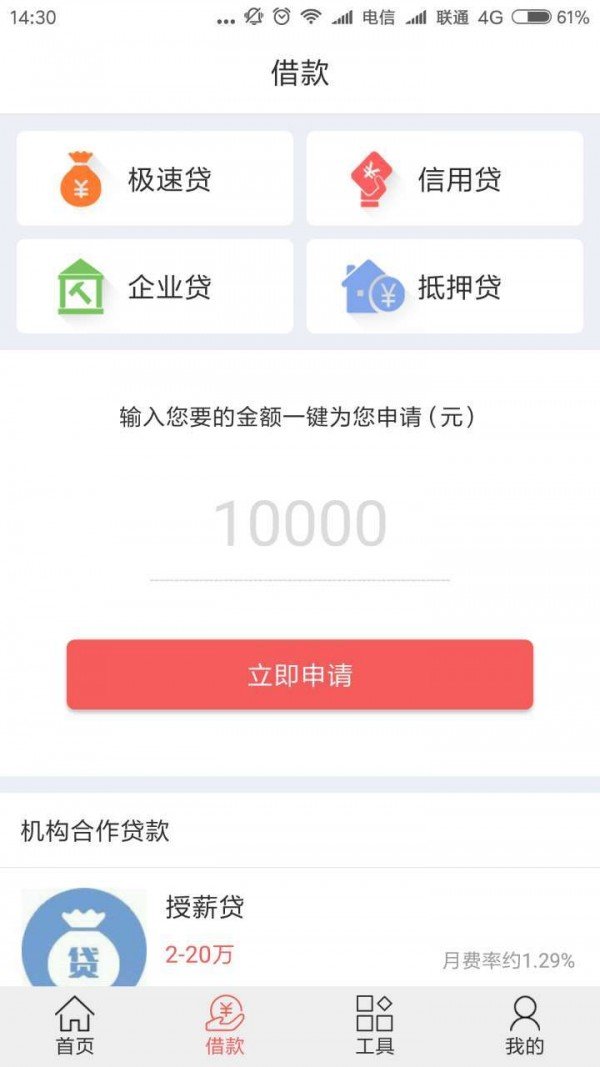Open the 极速贷 loan option
This screenshot has width=600, height=1067.
(x=155, y=179)
